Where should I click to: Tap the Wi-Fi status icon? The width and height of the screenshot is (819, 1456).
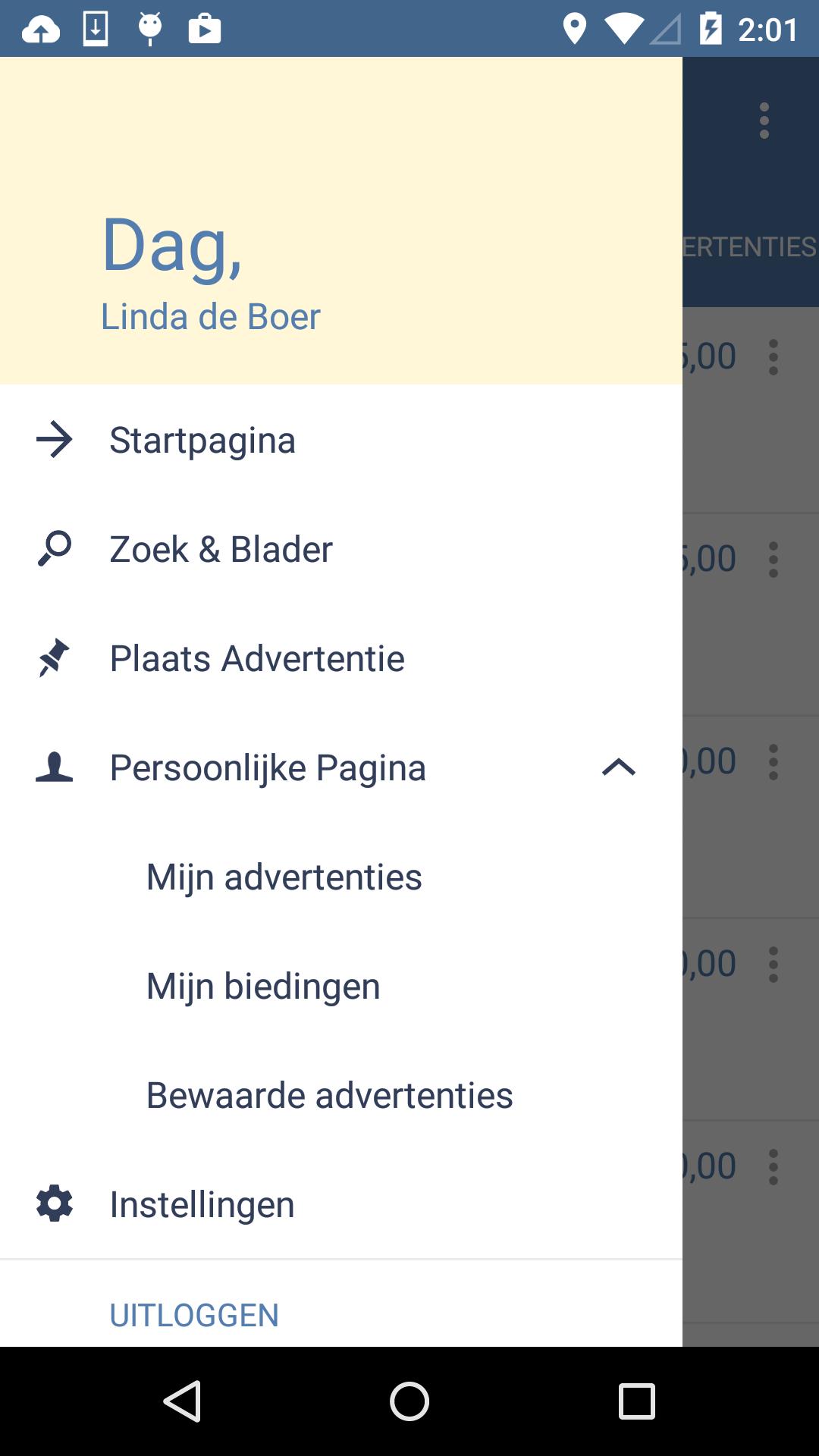pyautogui.click(x=623, y=28)
